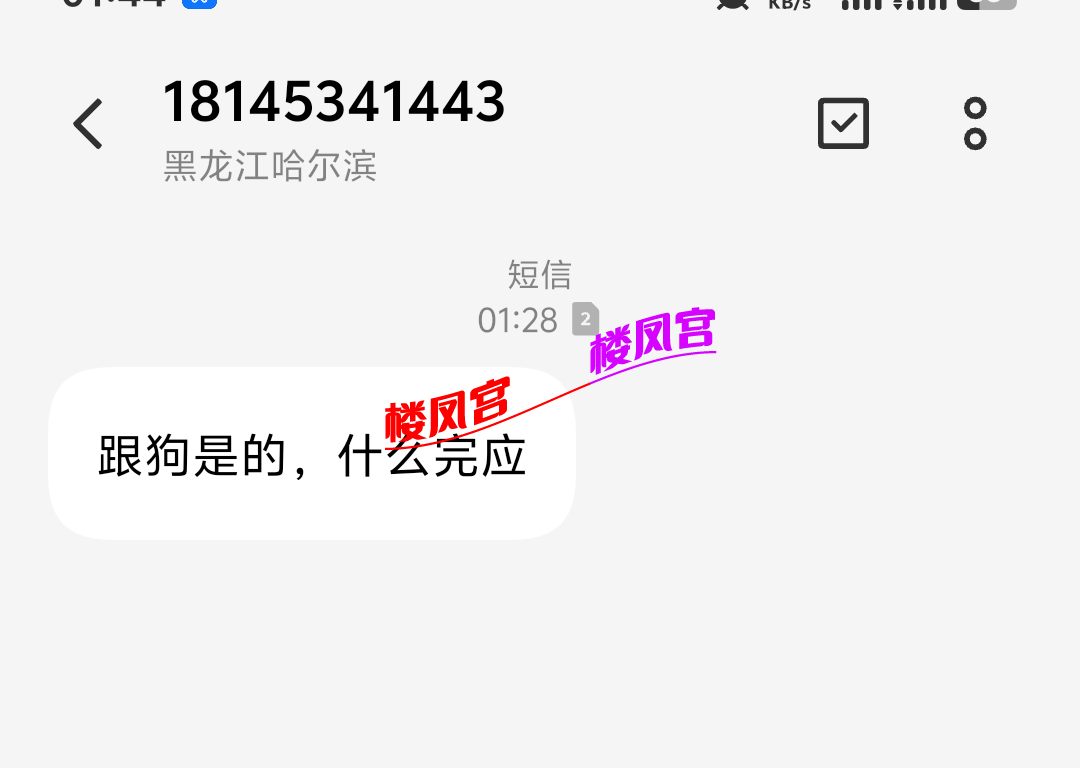Open the message multi-select checkbox icon
1080x768 pixels.
(843, 124)
